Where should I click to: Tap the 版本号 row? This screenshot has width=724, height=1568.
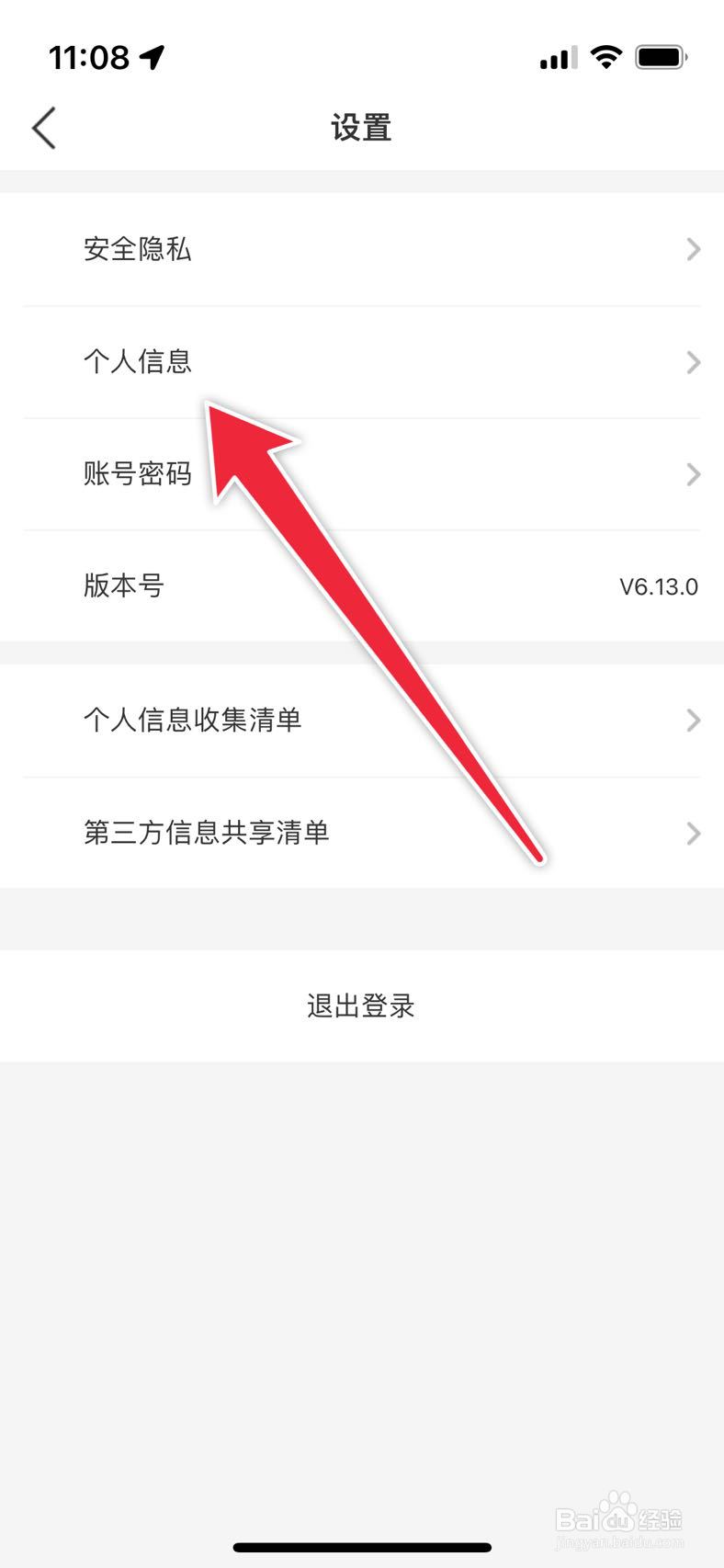click(x=122, y=586)
